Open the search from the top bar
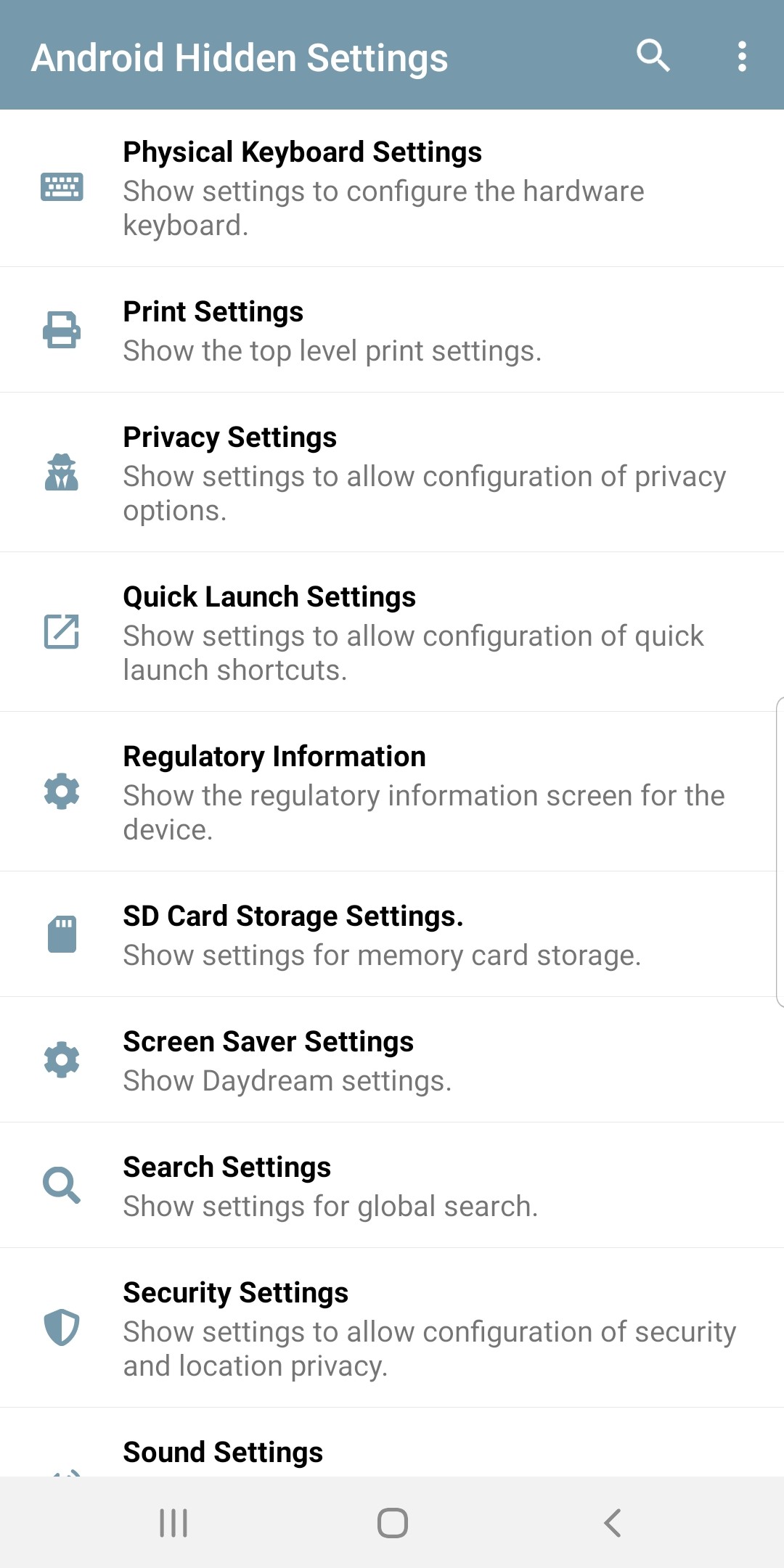Viewport: 784px width, 1568px height. pos(653,57)
